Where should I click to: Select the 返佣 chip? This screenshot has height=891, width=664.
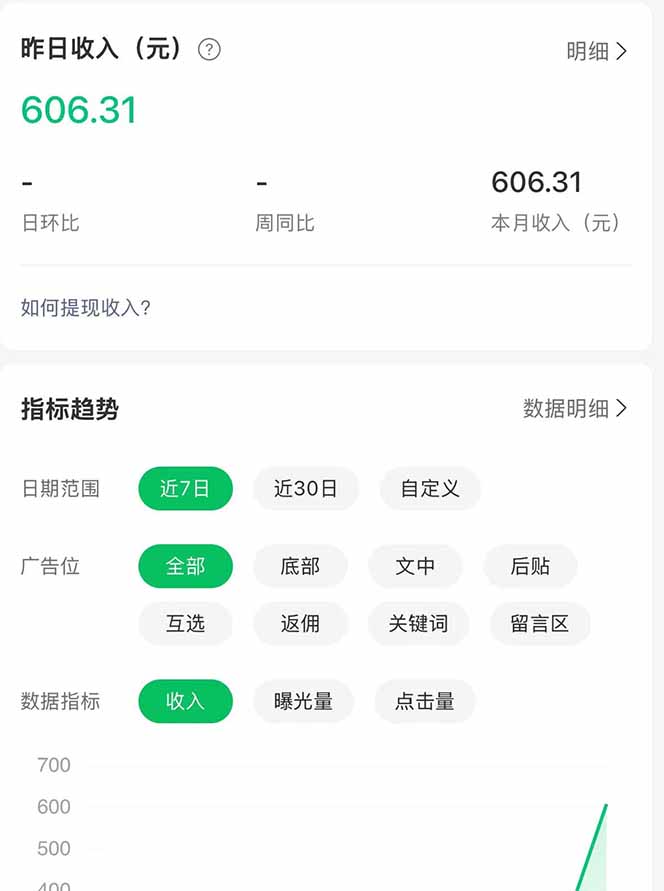coord(300,624)
